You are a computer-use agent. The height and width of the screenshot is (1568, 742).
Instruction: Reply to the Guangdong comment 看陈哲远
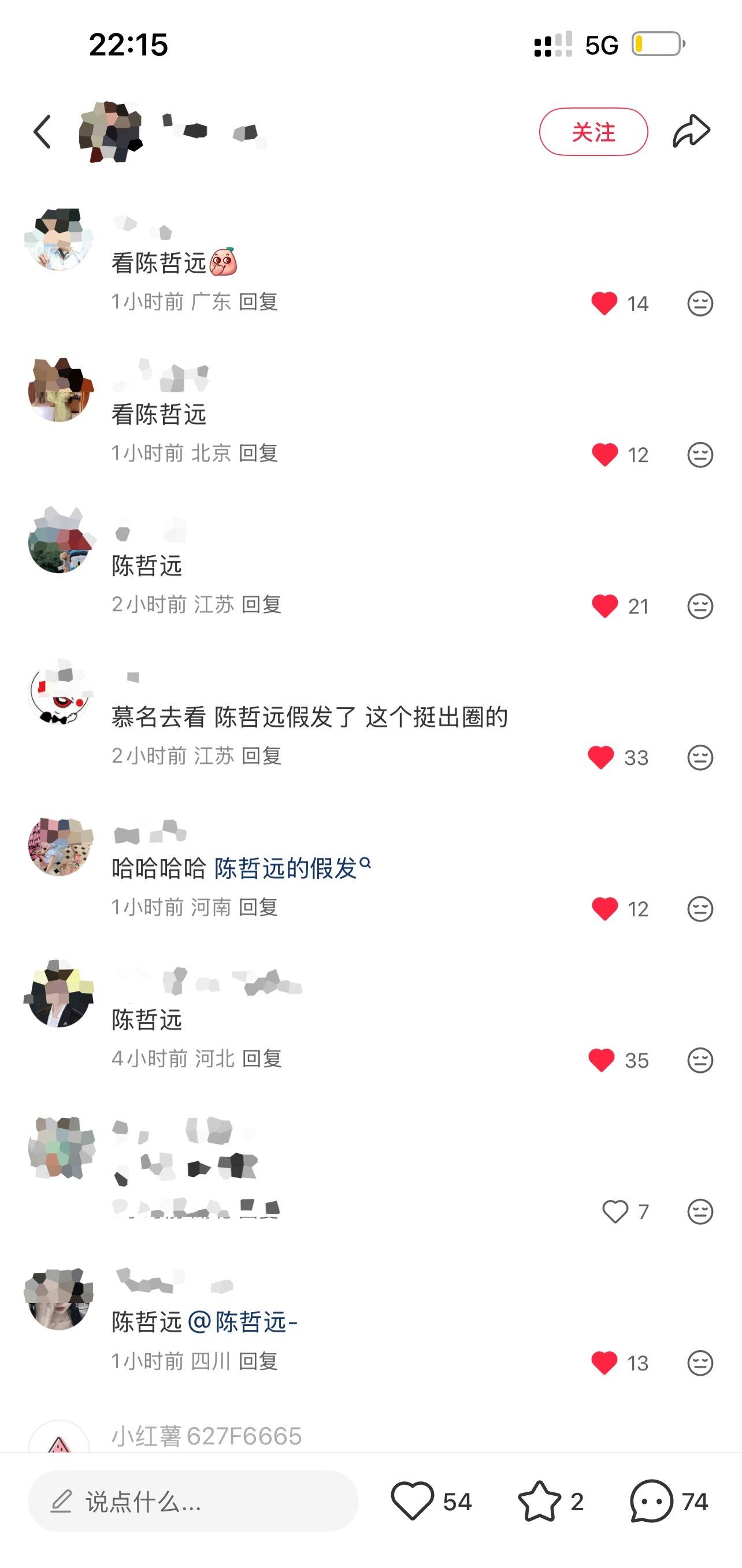point(258,302)
